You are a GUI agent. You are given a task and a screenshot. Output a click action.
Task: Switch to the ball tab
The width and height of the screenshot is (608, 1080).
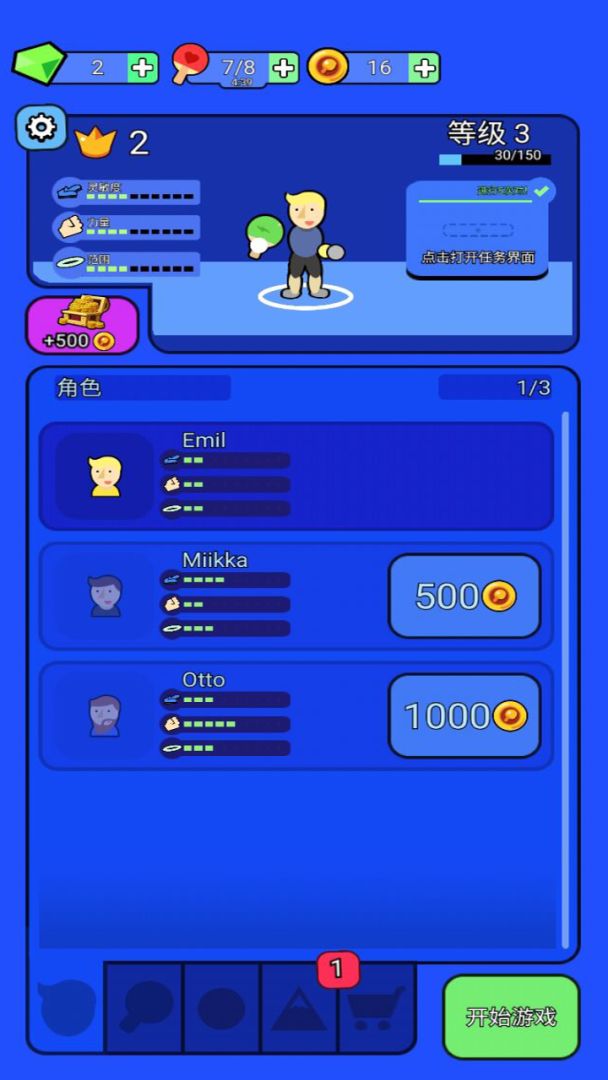click(221, 1007)
